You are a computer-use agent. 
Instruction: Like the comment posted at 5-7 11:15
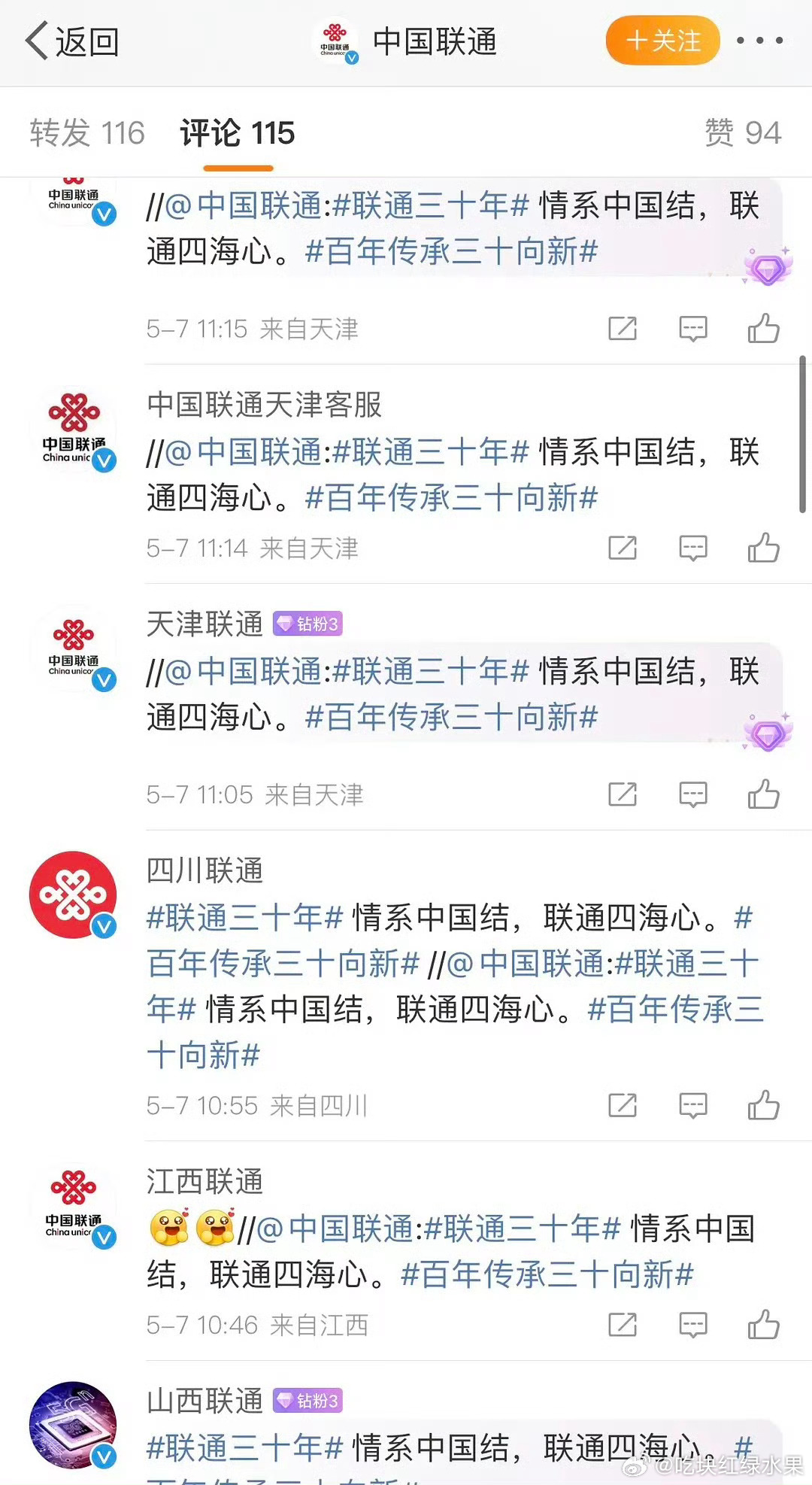(763, 329)
